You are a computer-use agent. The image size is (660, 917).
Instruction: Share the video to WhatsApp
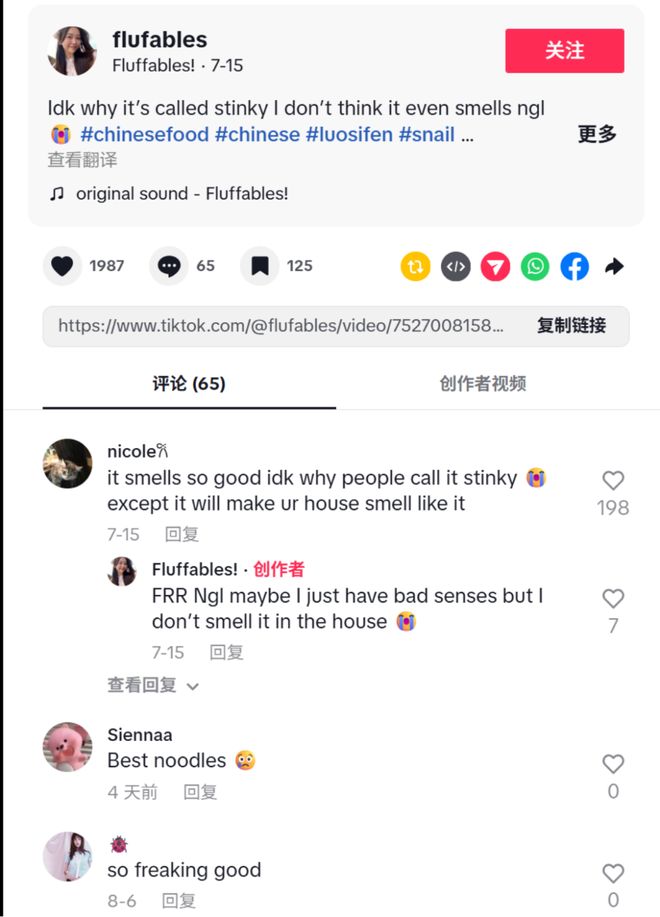coord(535,266)
